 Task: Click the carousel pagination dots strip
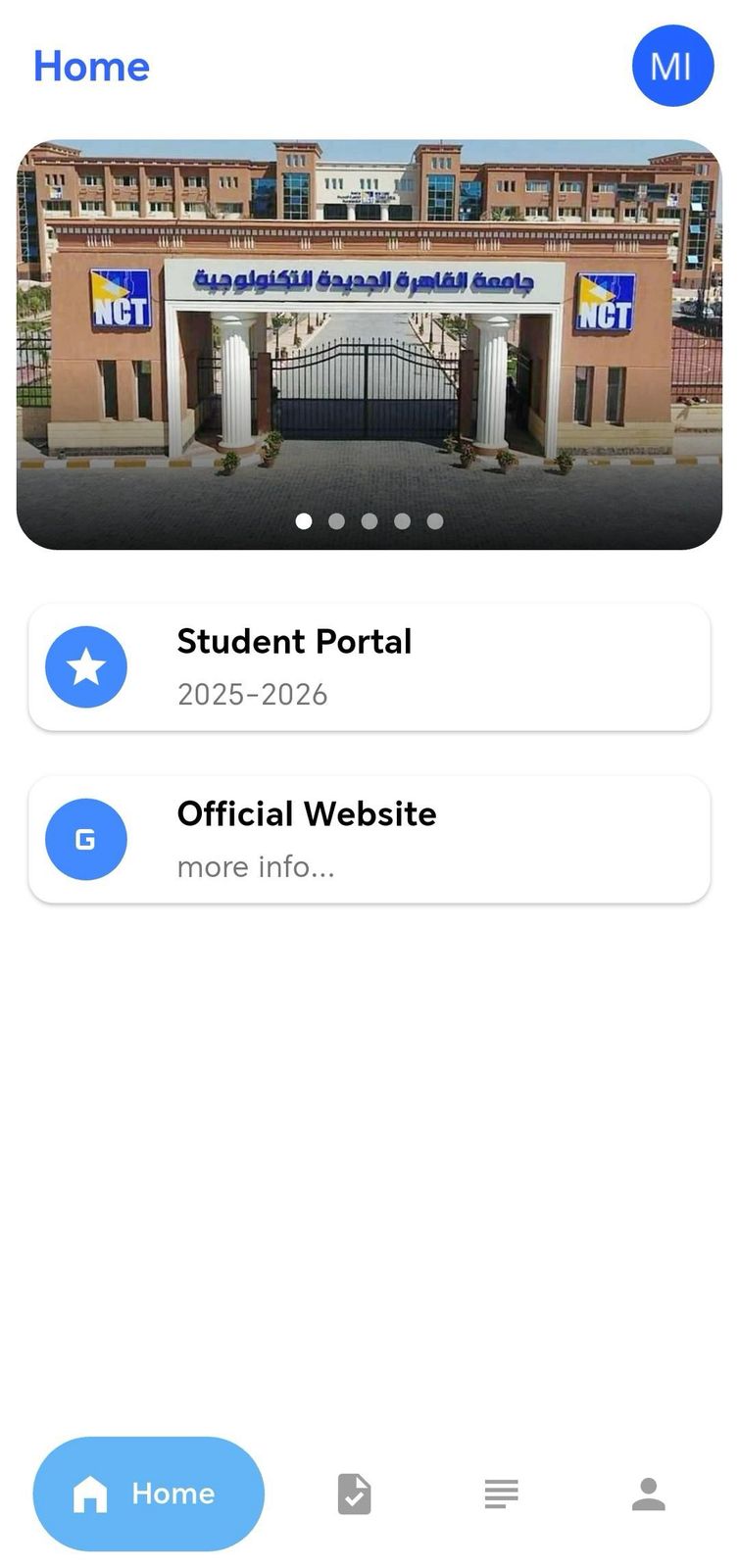(x=369, y=521)
